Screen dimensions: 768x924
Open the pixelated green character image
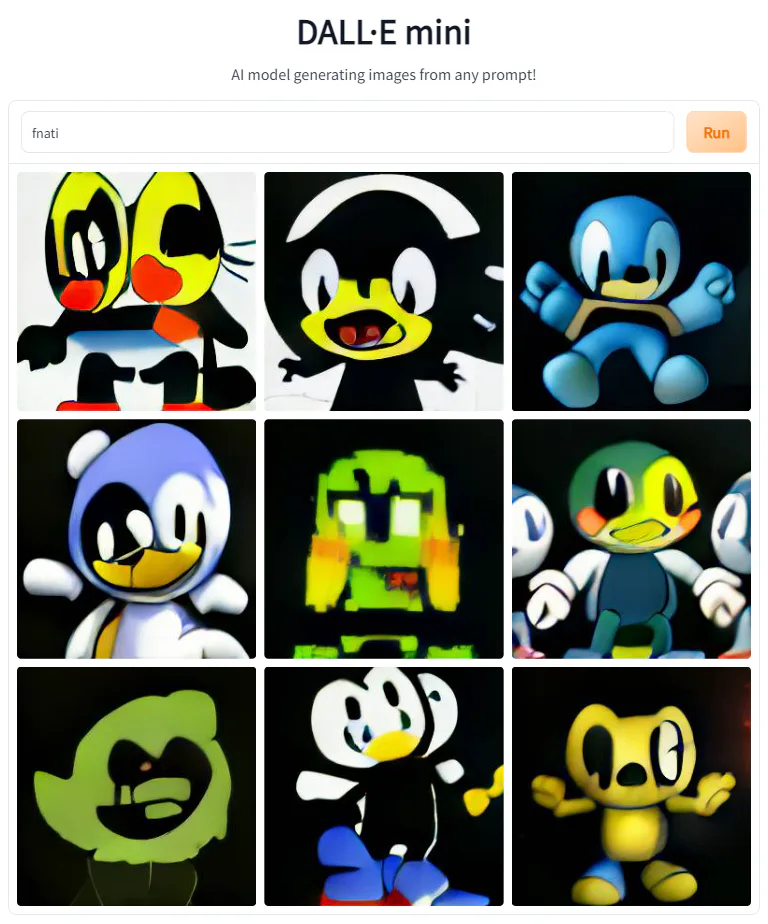tap(383, 538)
